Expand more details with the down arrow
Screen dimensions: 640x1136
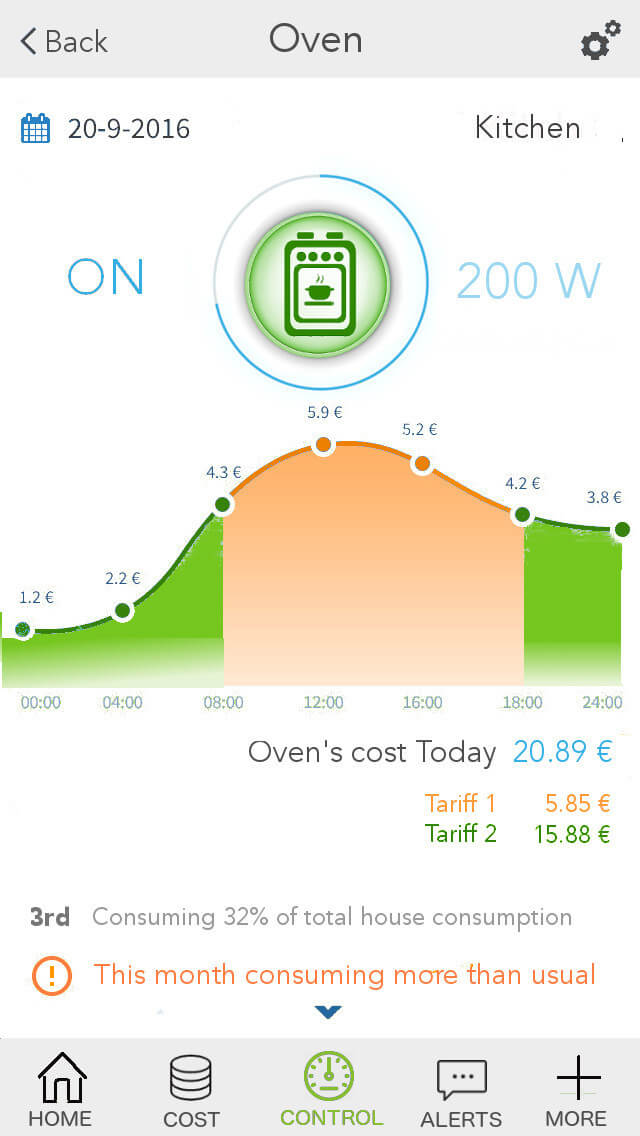328,1012
